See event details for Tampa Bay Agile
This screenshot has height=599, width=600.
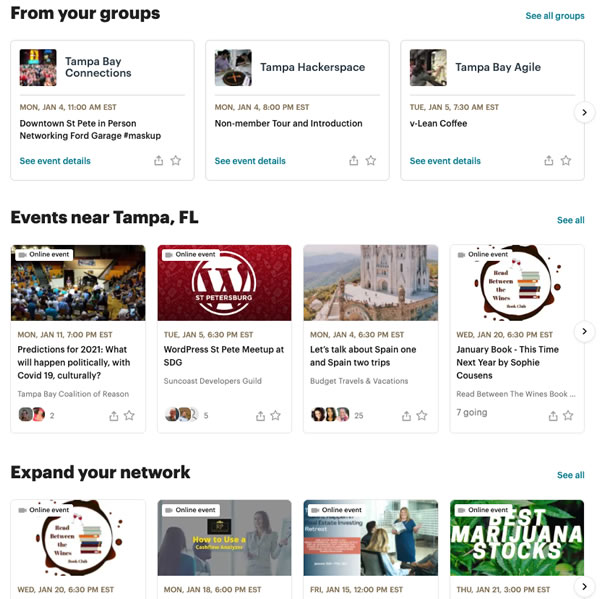coord(445,161)
